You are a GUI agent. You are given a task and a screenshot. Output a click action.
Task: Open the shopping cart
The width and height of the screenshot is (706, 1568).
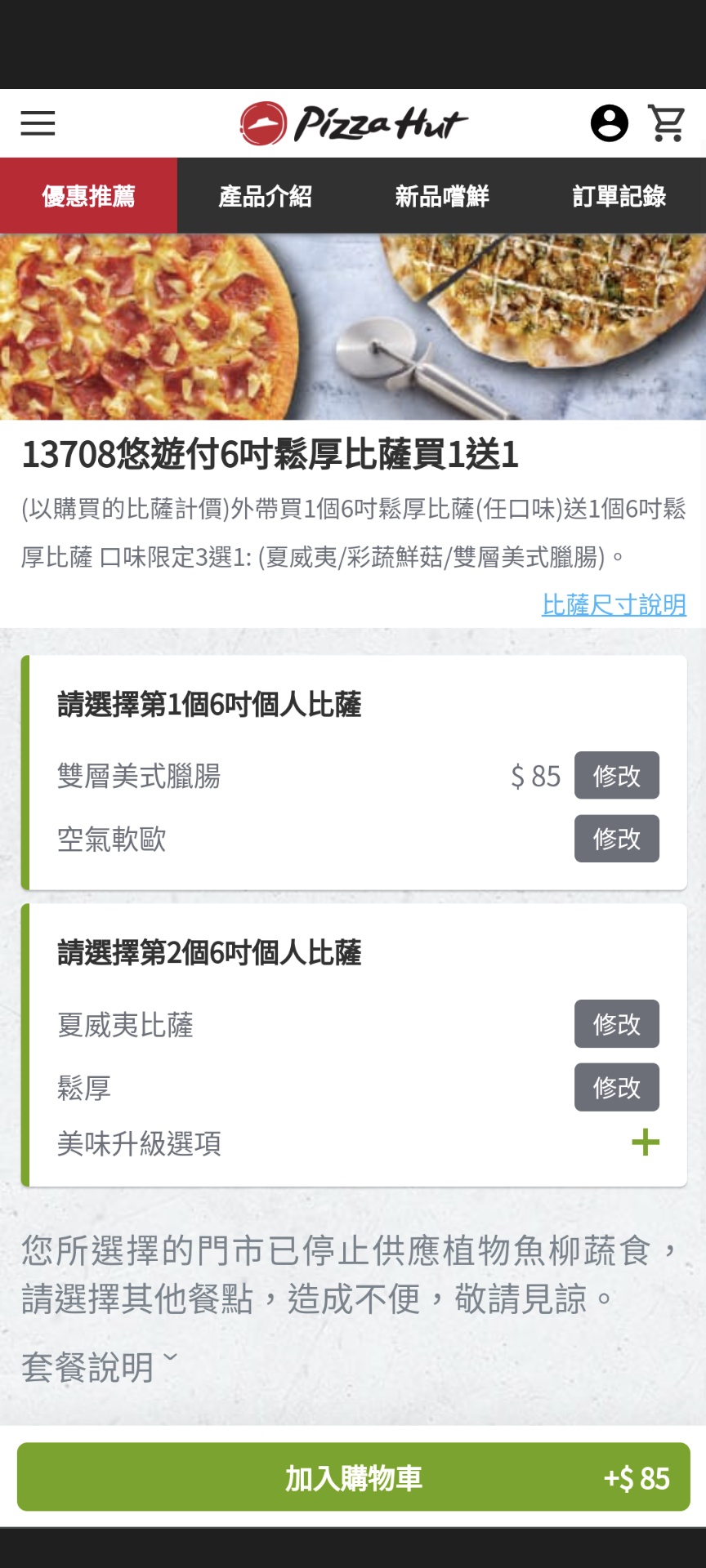tap(667, 123)
